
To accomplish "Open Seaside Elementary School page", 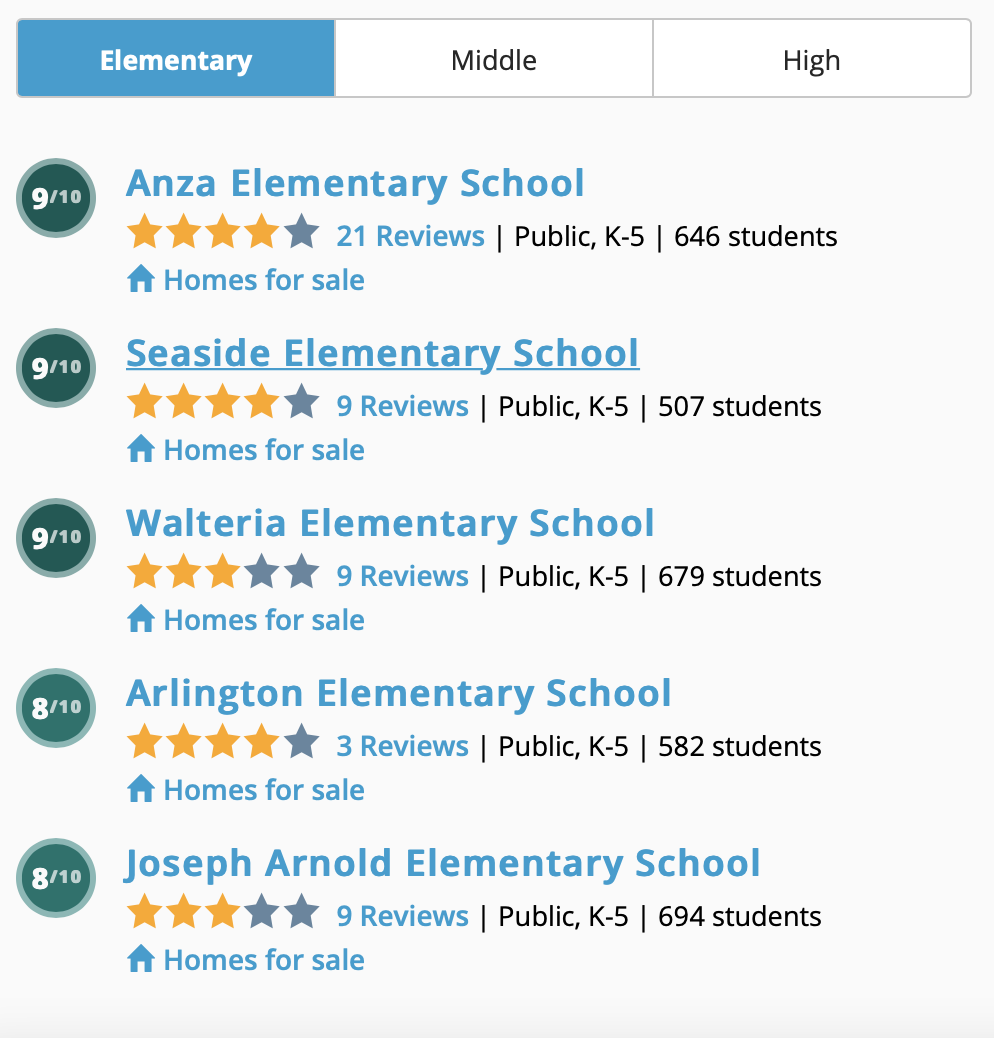I will pos(382,354).
